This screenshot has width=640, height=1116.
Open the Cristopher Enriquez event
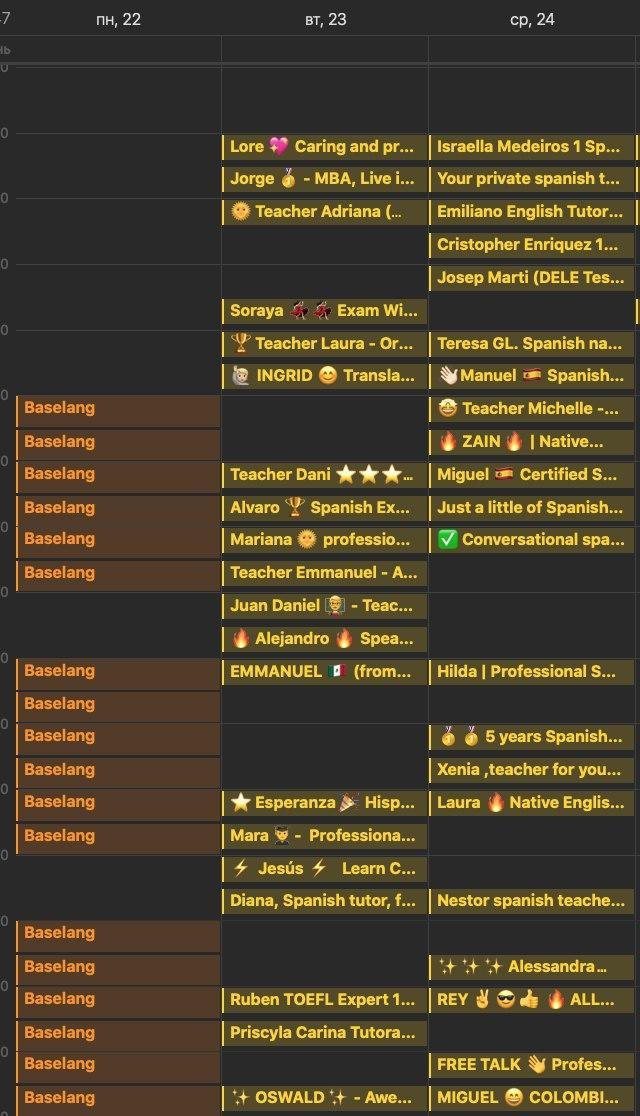coord(532,245)
